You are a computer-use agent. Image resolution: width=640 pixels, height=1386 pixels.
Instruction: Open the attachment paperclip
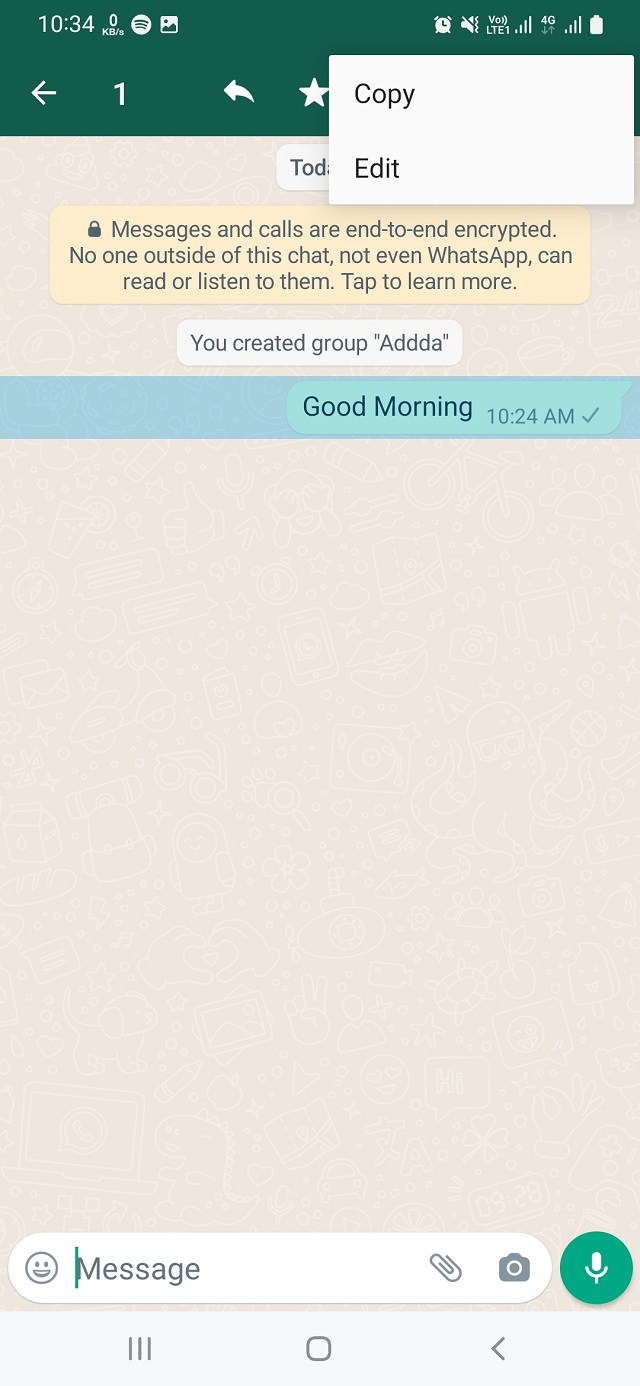click(x=446, y=1268)
